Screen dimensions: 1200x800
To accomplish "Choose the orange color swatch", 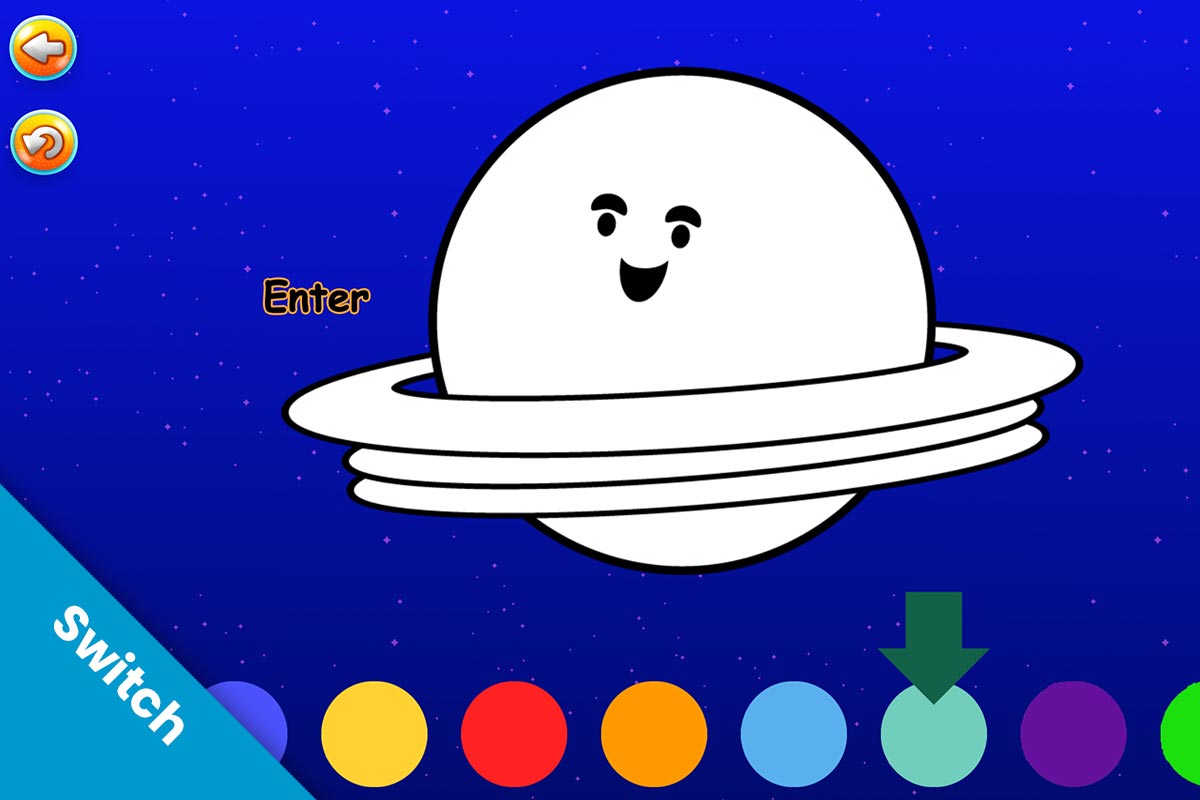I will [654, 734].
